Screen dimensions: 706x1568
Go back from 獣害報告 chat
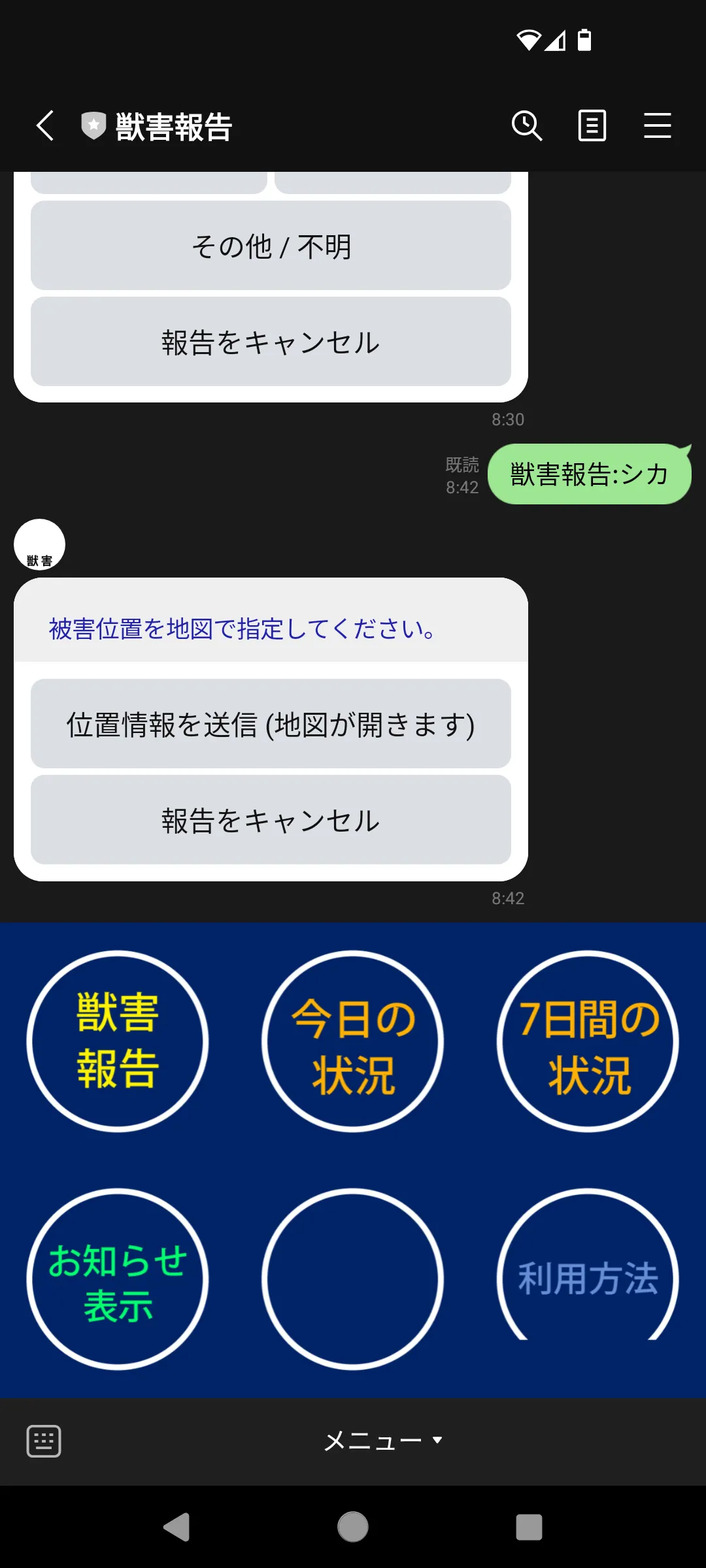[x=44, y=125]
